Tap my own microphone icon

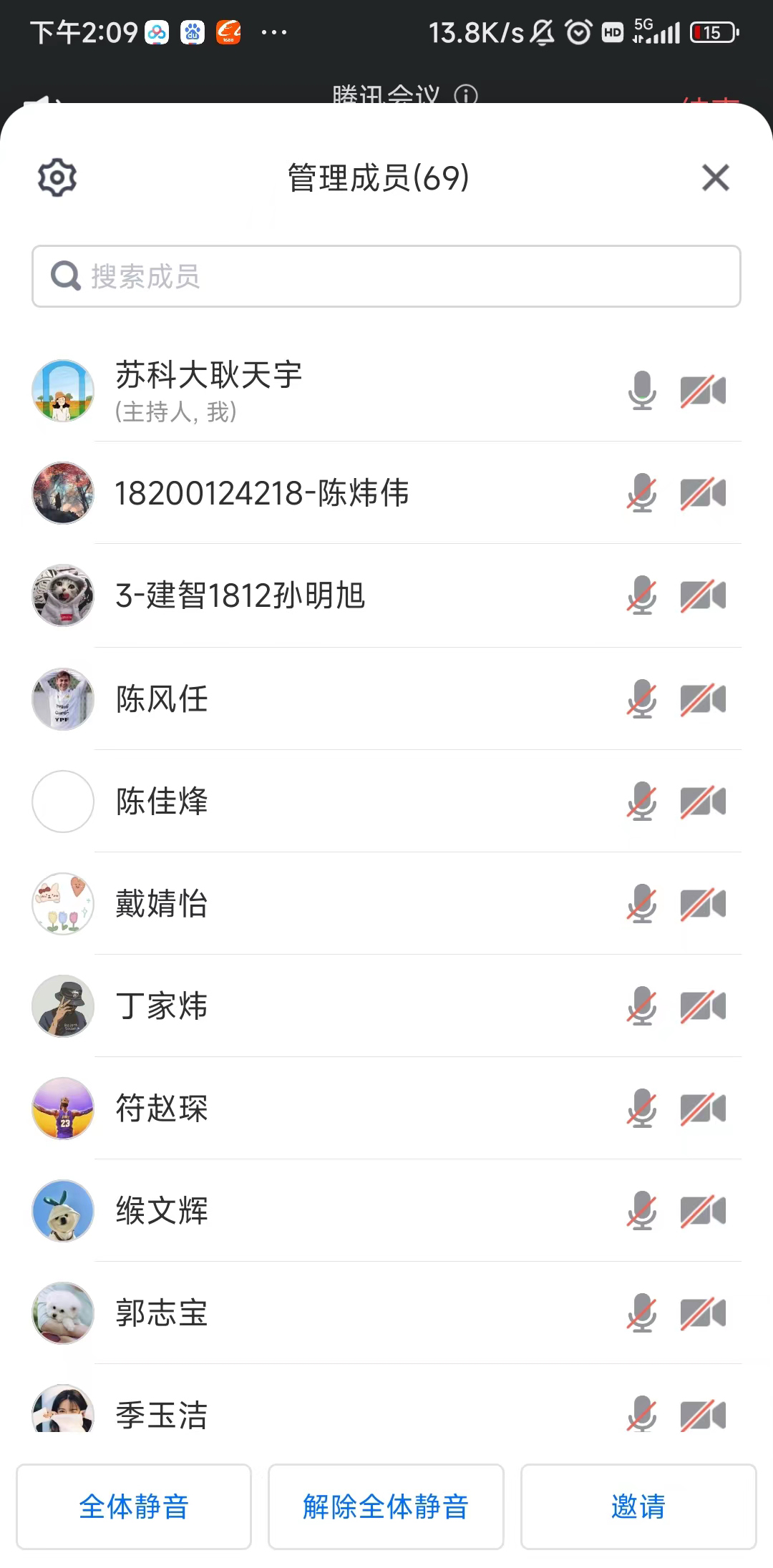coord(642,391)
